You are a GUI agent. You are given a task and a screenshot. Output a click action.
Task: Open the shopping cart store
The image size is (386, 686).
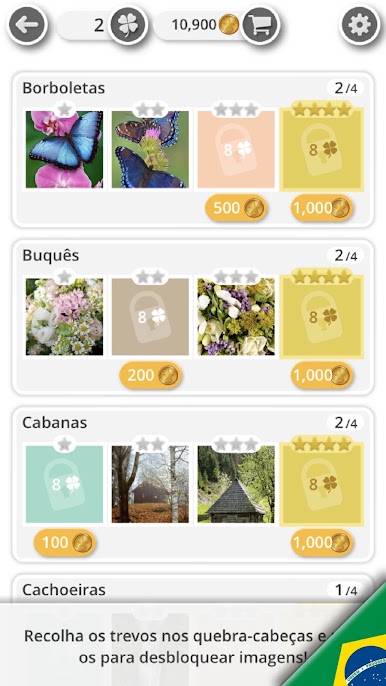click(260, 25)
